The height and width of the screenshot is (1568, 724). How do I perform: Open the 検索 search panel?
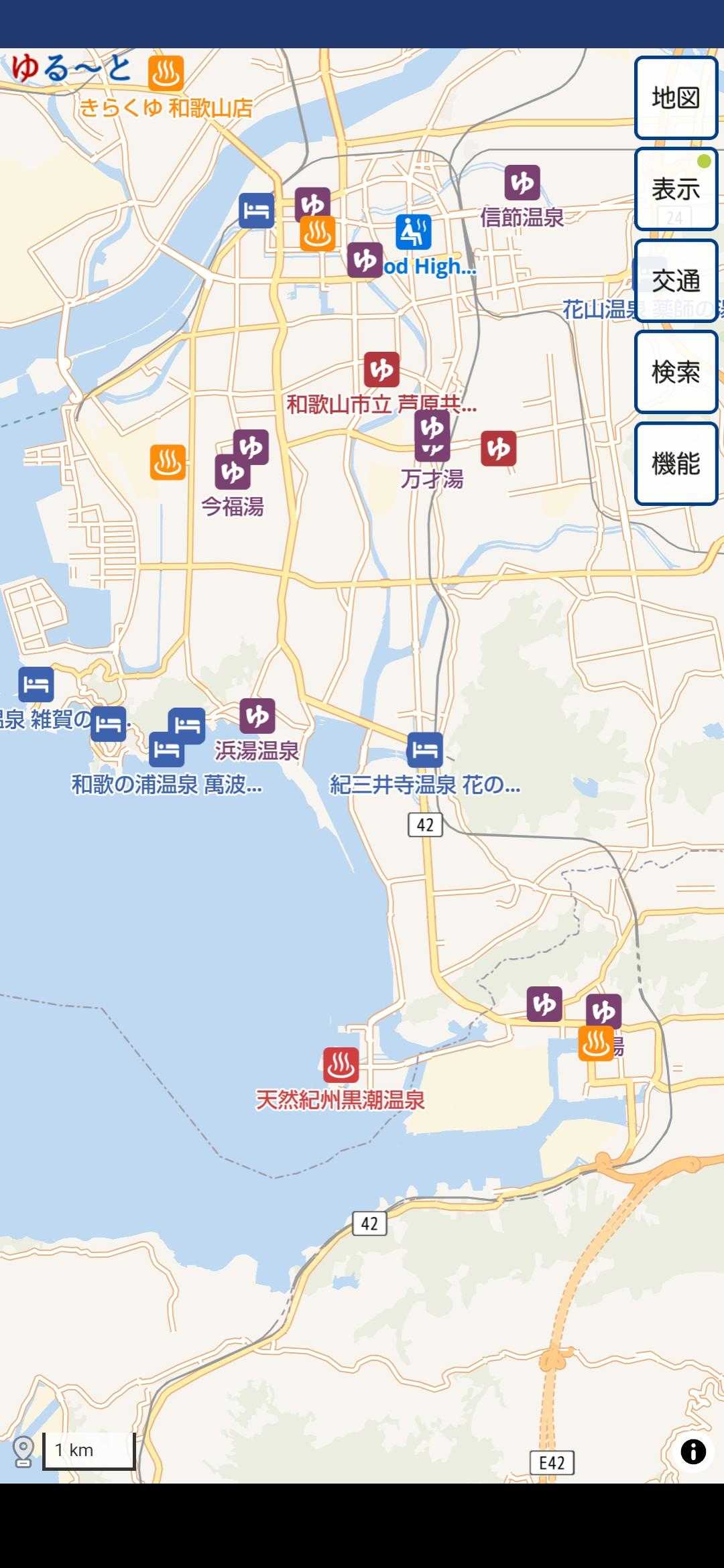tap(676, 372)
